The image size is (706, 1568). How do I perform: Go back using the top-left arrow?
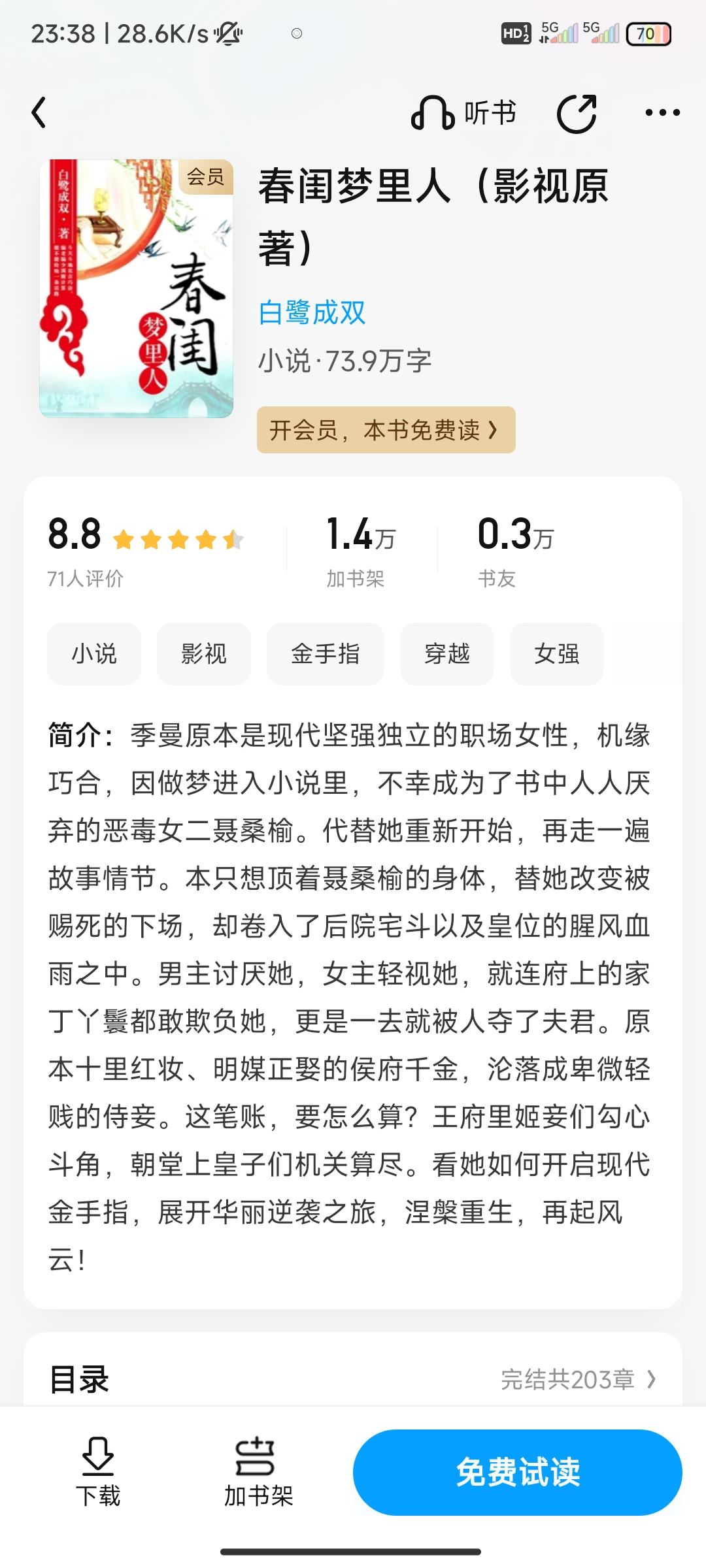39,112
